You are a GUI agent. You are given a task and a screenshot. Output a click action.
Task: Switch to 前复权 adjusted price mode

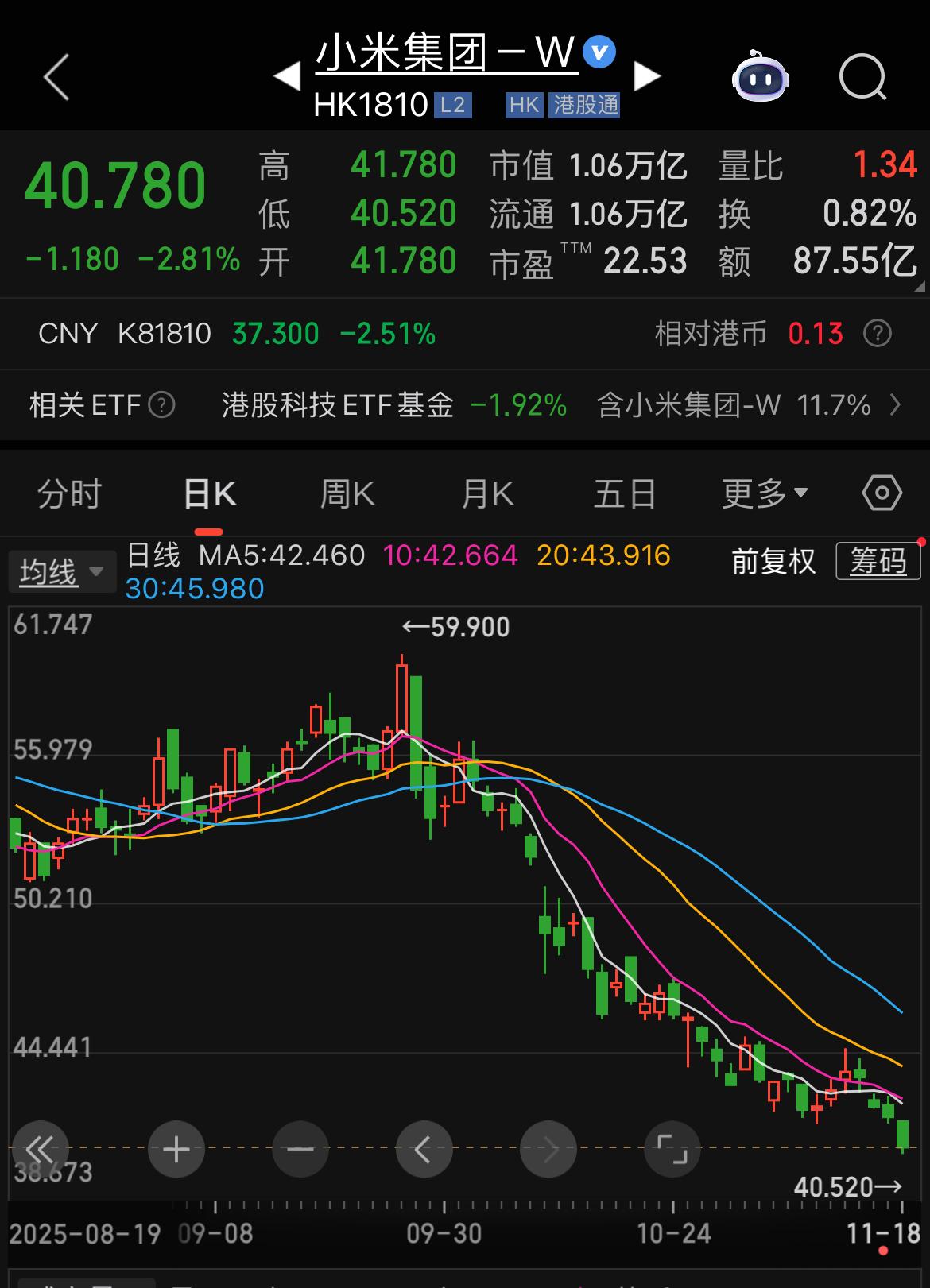tap(774, 562)
